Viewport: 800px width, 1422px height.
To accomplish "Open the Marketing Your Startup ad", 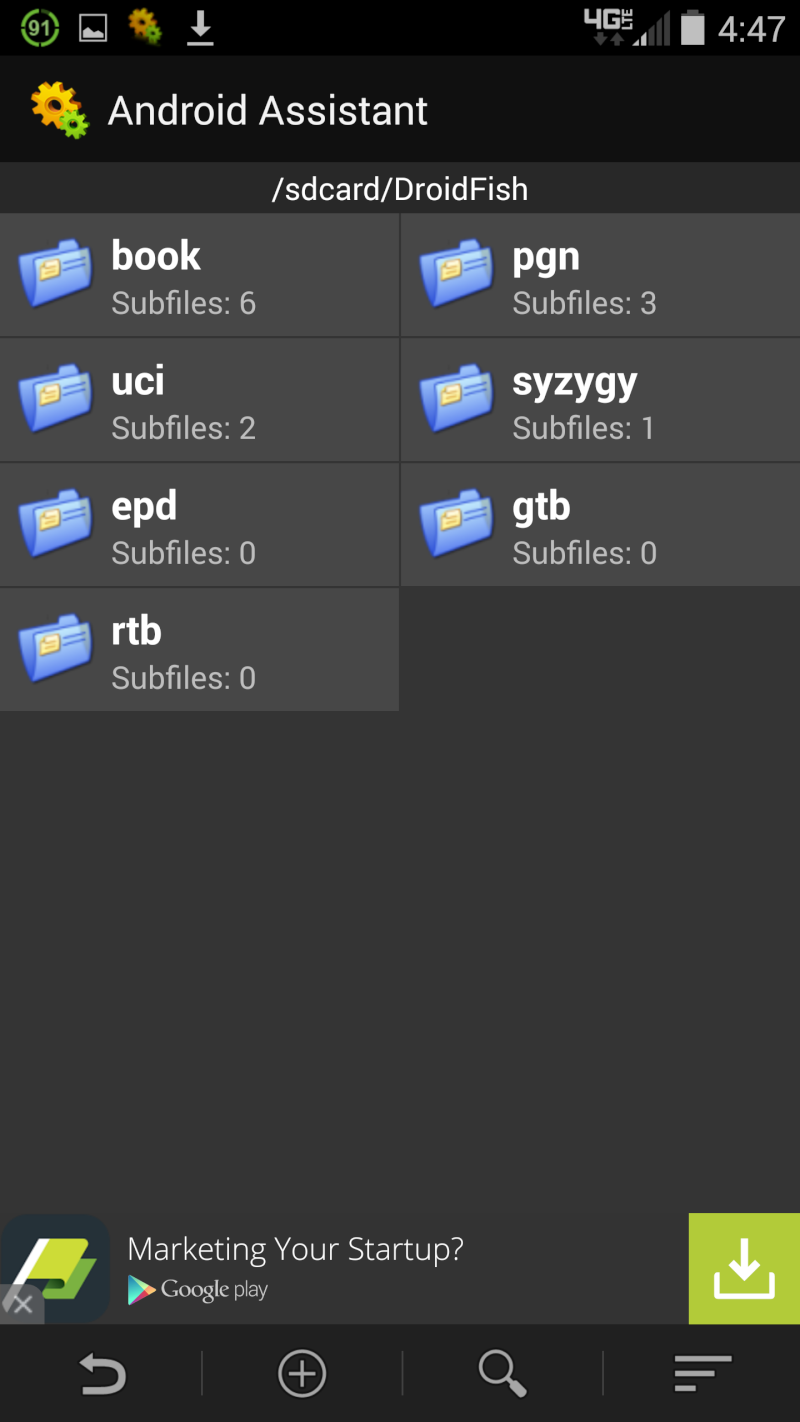I will [345, 1268].
